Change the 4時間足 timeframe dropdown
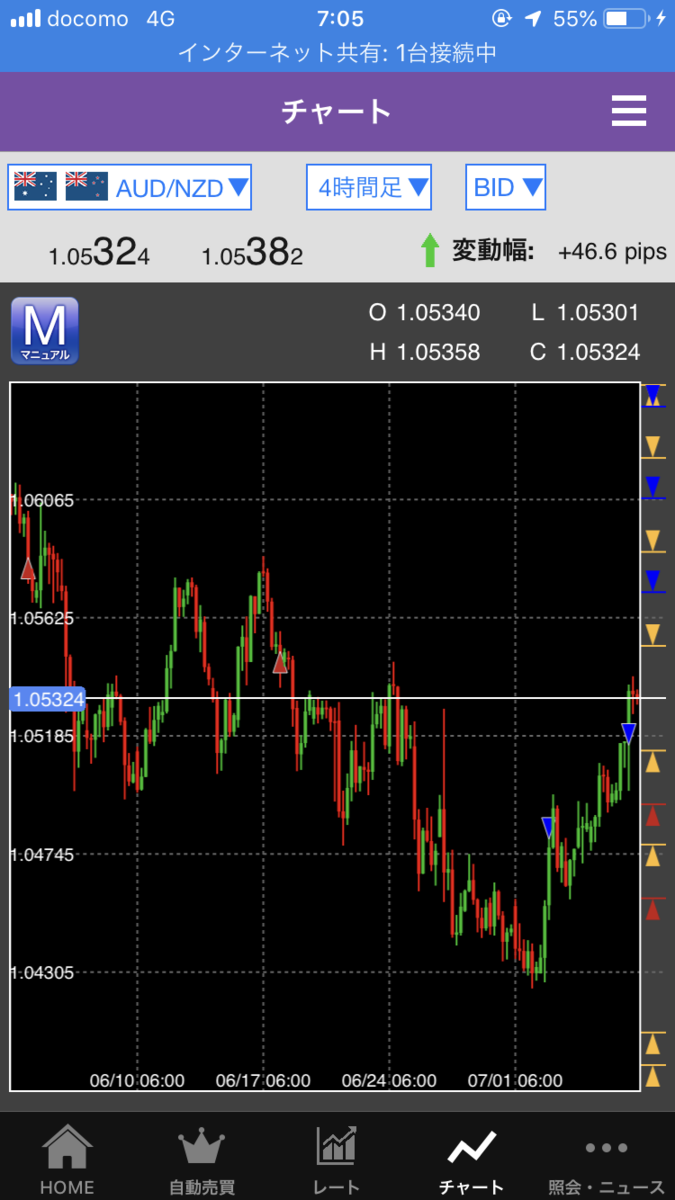Image resolution: width=675 pixels, height=1200 pixels. click(369, 187)
